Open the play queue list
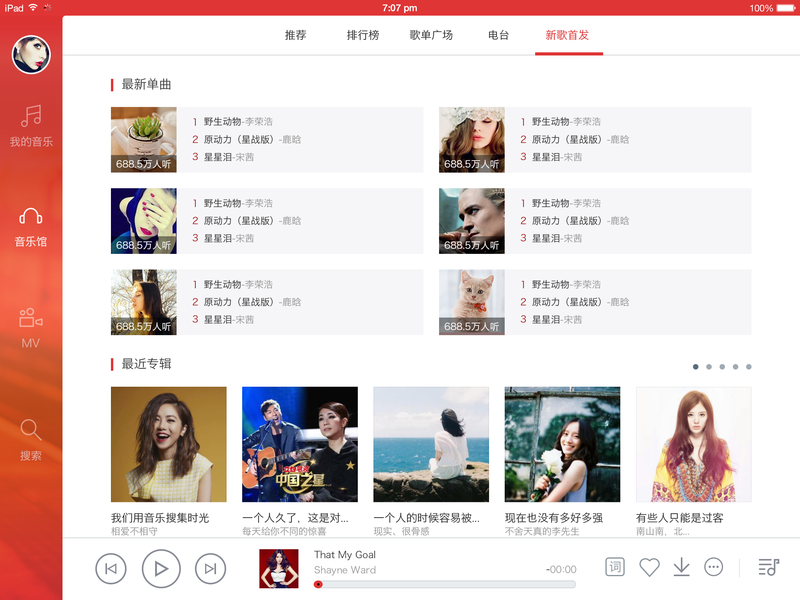The image size is (800, 600). click(x=768, y=567)
